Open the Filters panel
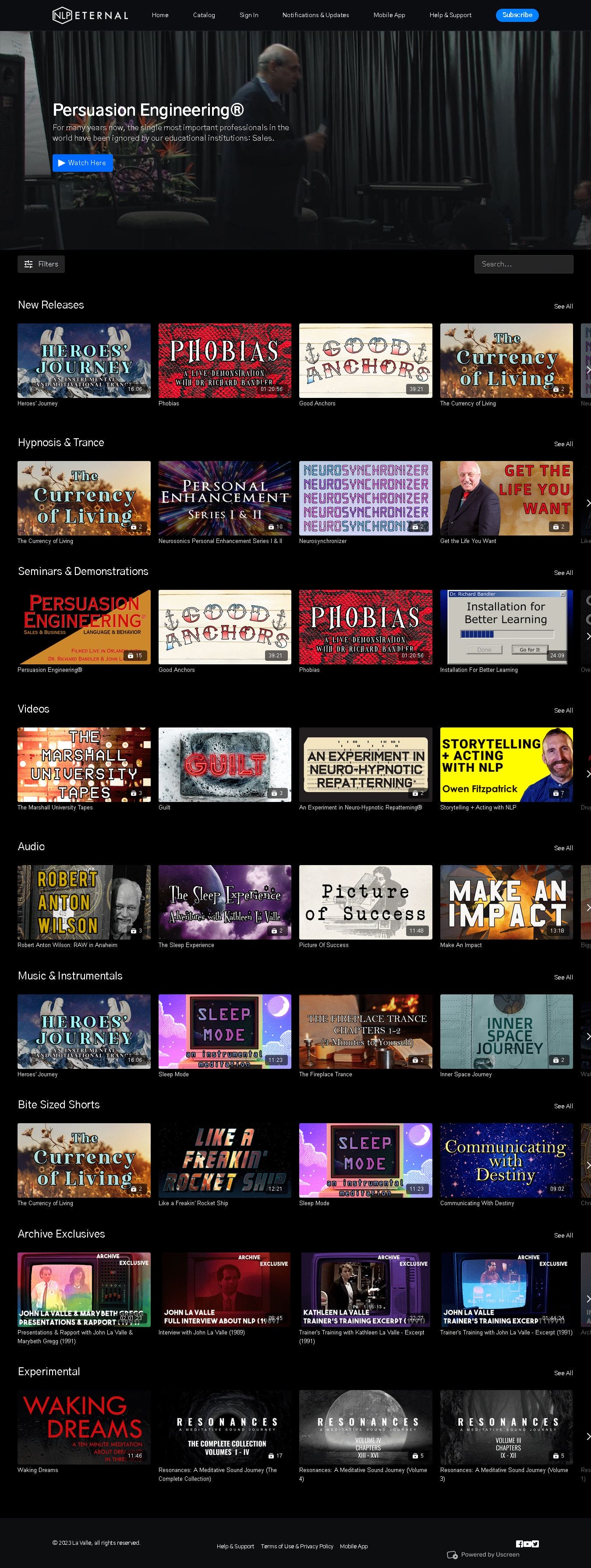This screenshot has width=591, height=1568. pos(41,264)
